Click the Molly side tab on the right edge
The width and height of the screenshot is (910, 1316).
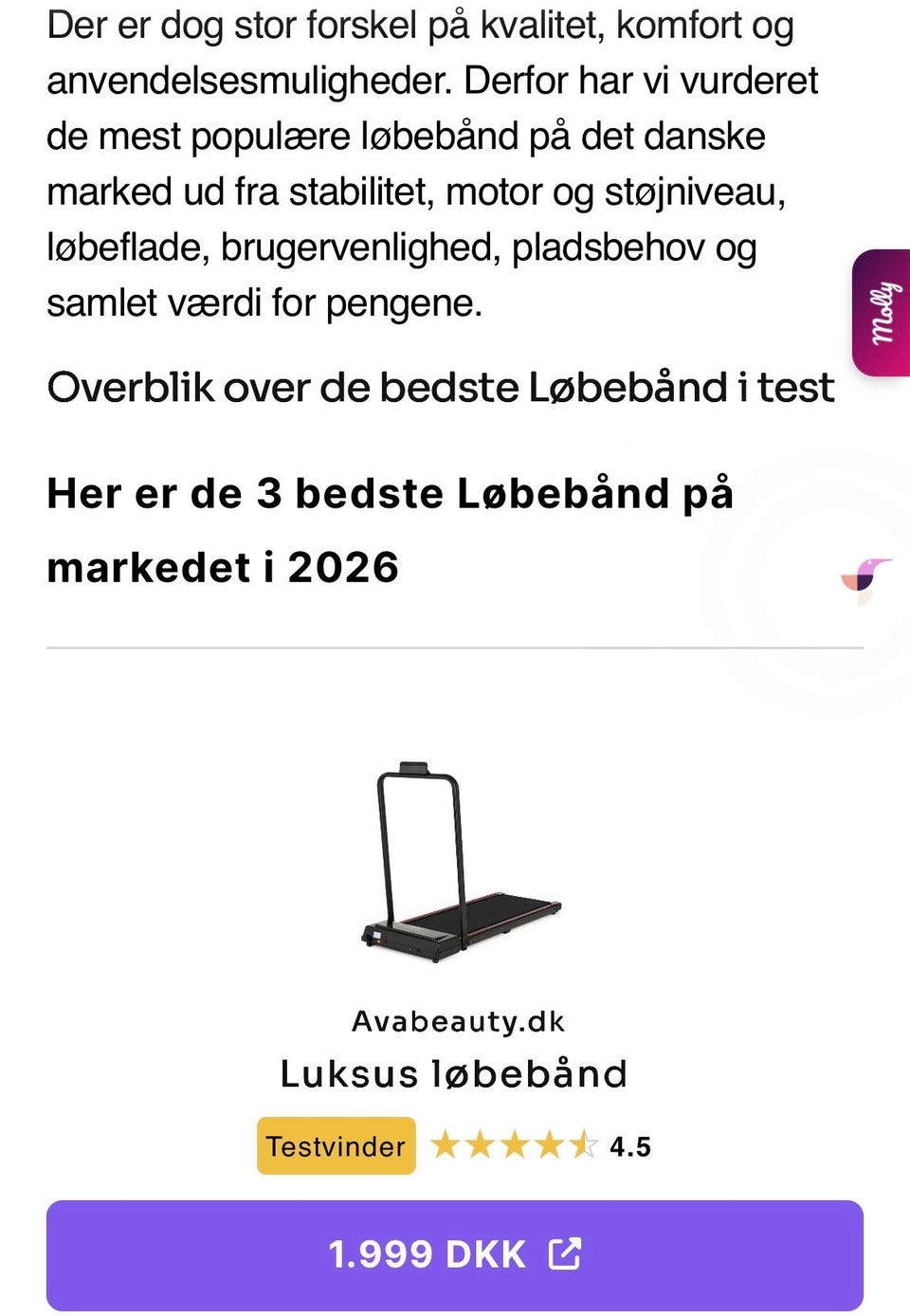coord(880,310)
